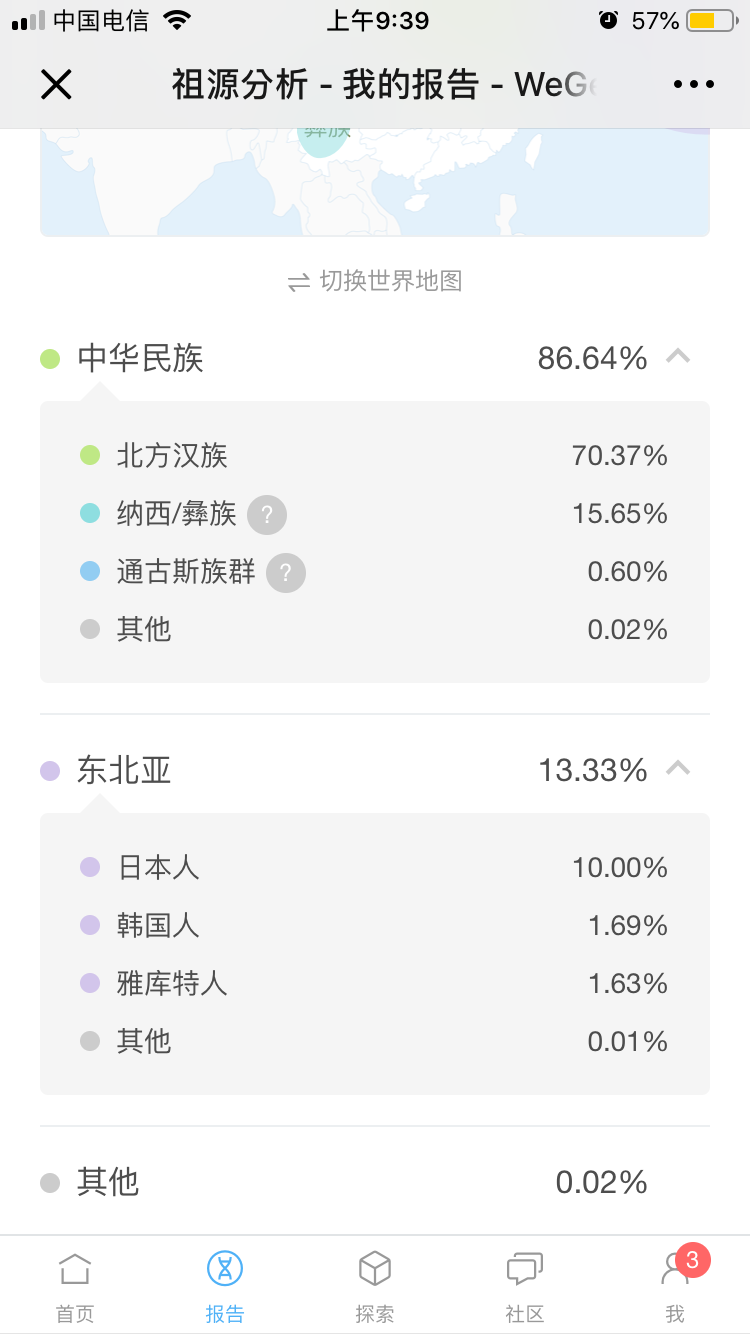Switch to the 探索 tab
Viewport: 750px width, 1334px height.
375,1286
